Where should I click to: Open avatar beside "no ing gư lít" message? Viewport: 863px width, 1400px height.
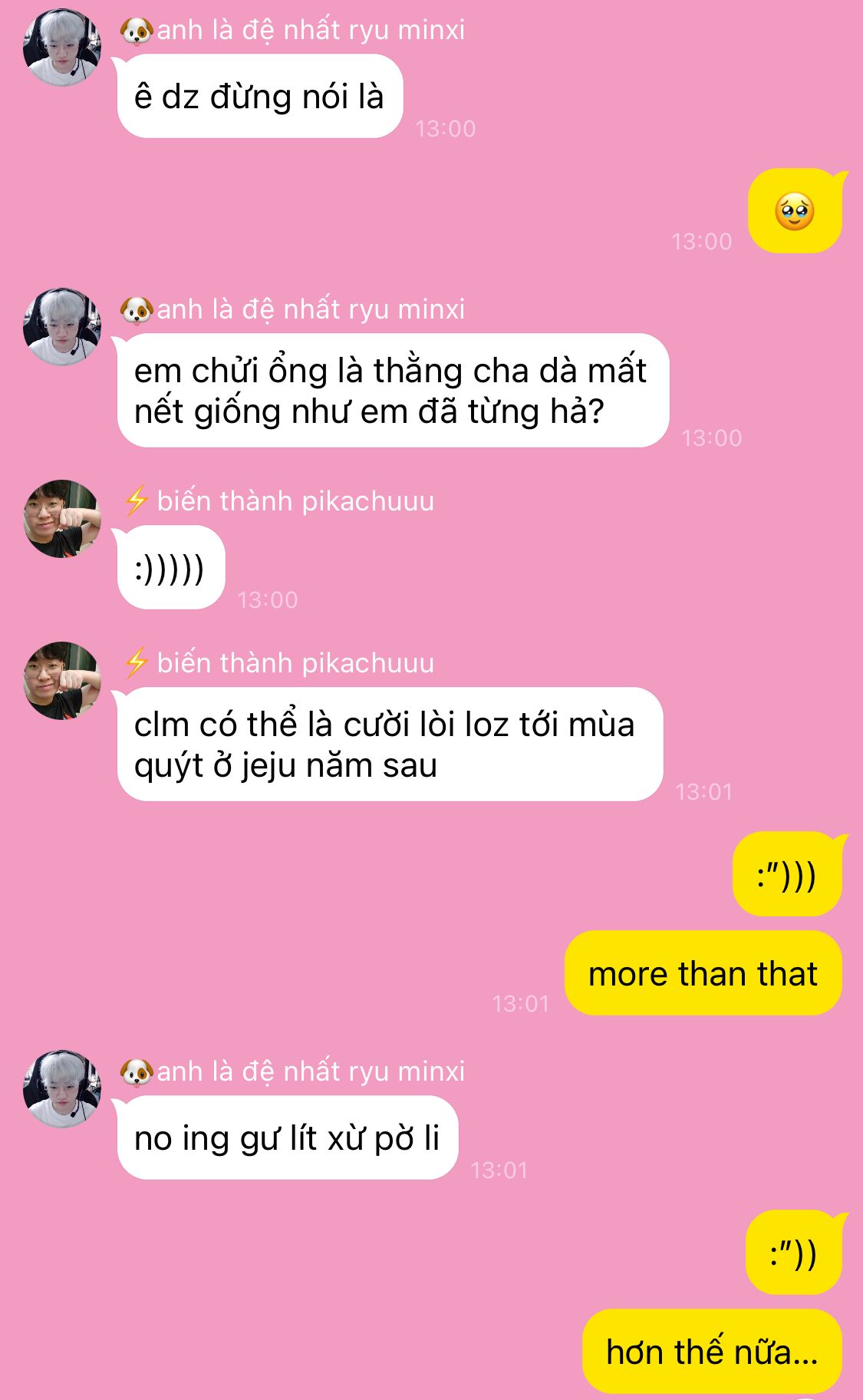point(62,1089)
